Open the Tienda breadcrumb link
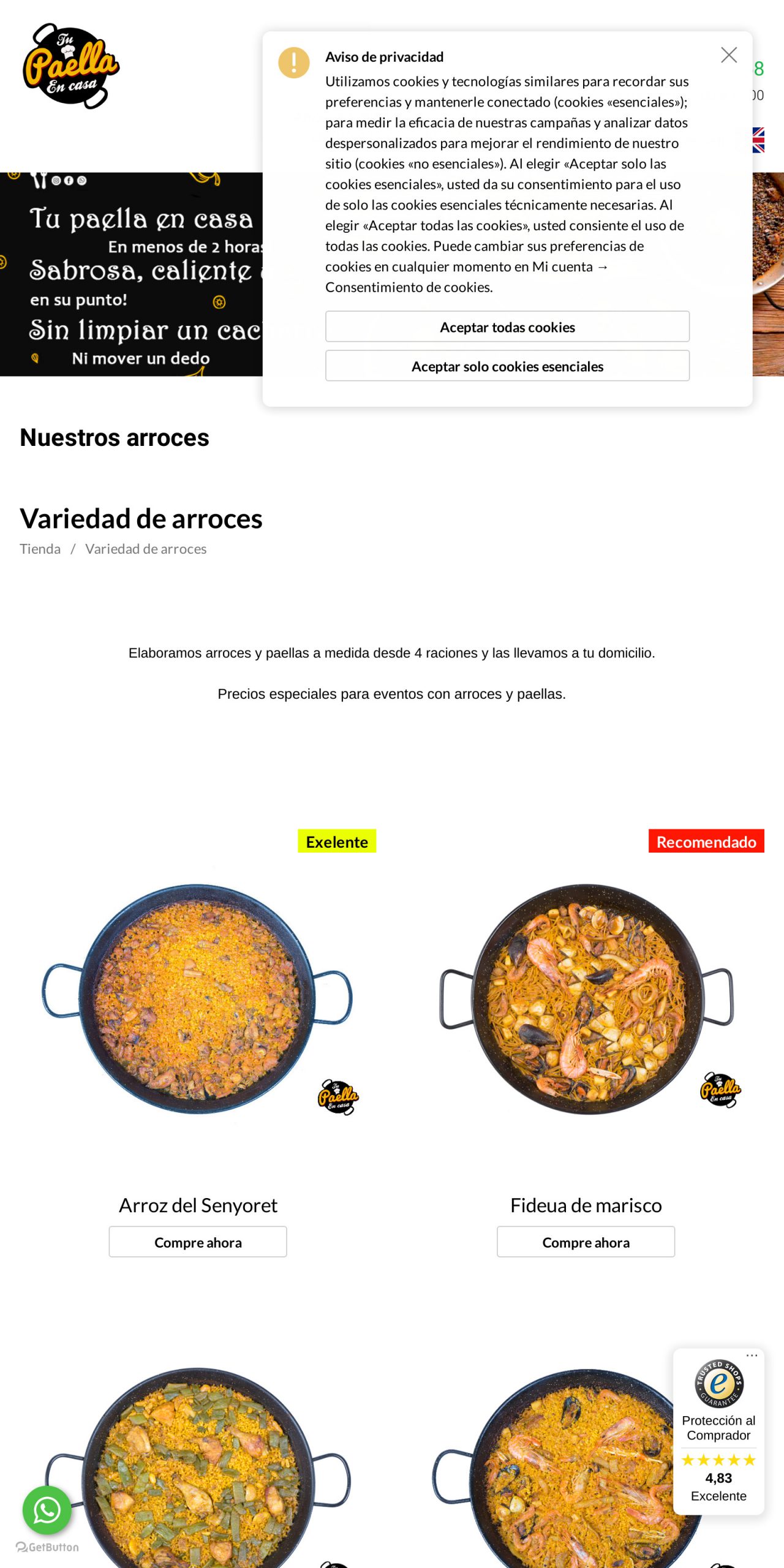Viewport: 784px width, 1568px height. (x=39, y=549)
